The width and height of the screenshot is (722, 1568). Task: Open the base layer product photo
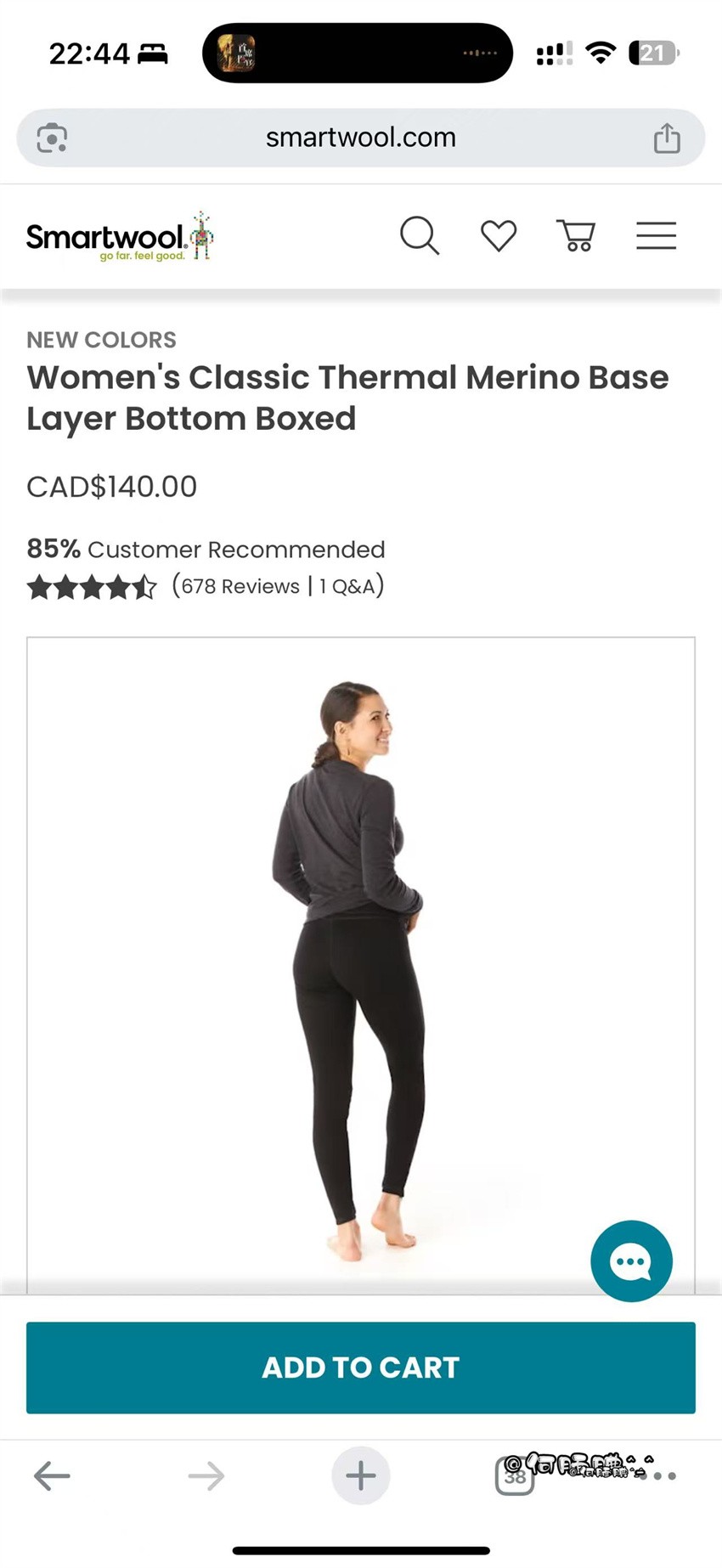point(360,960)
